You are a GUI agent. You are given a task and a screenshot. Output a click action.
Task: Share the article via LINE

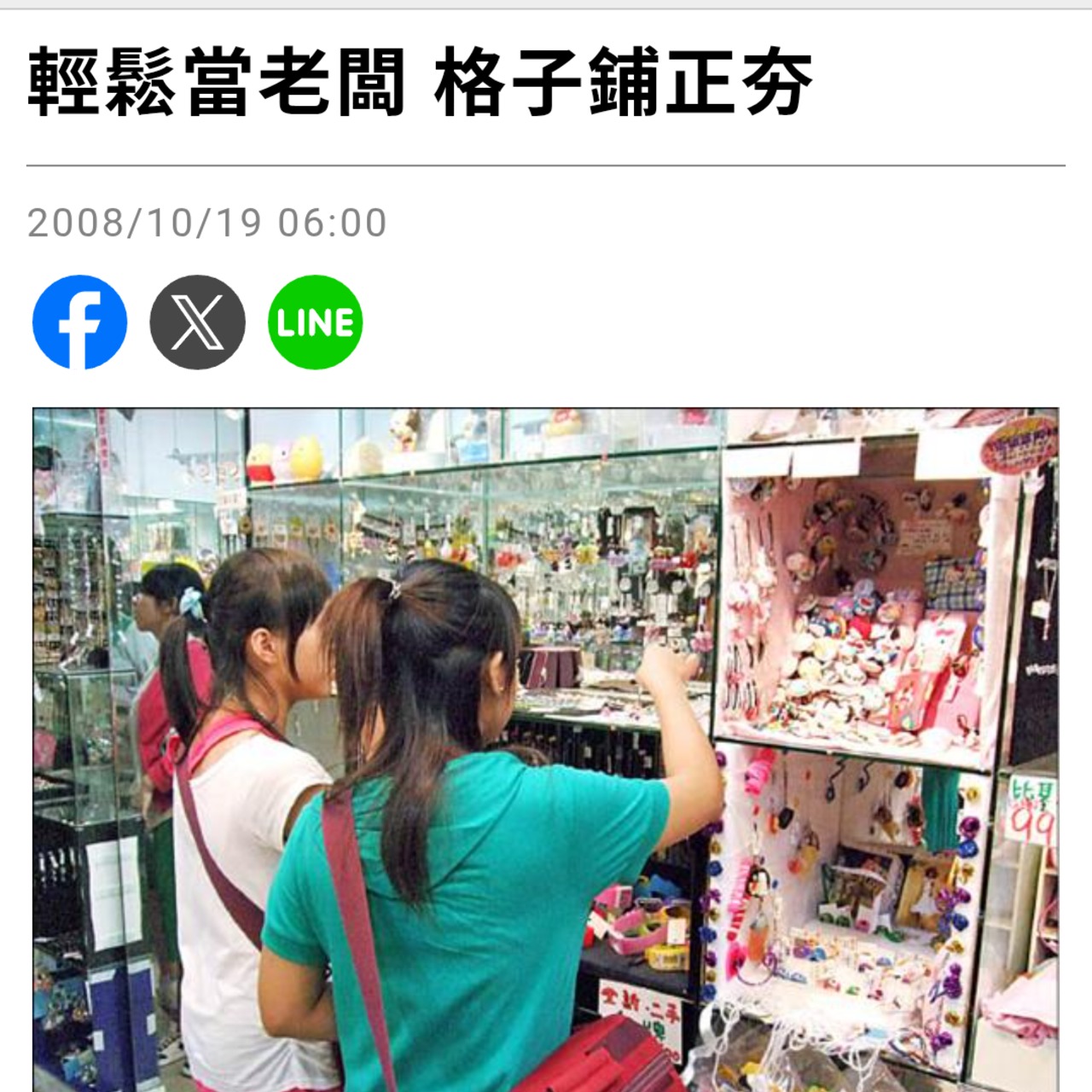click(x=315, y=322)
